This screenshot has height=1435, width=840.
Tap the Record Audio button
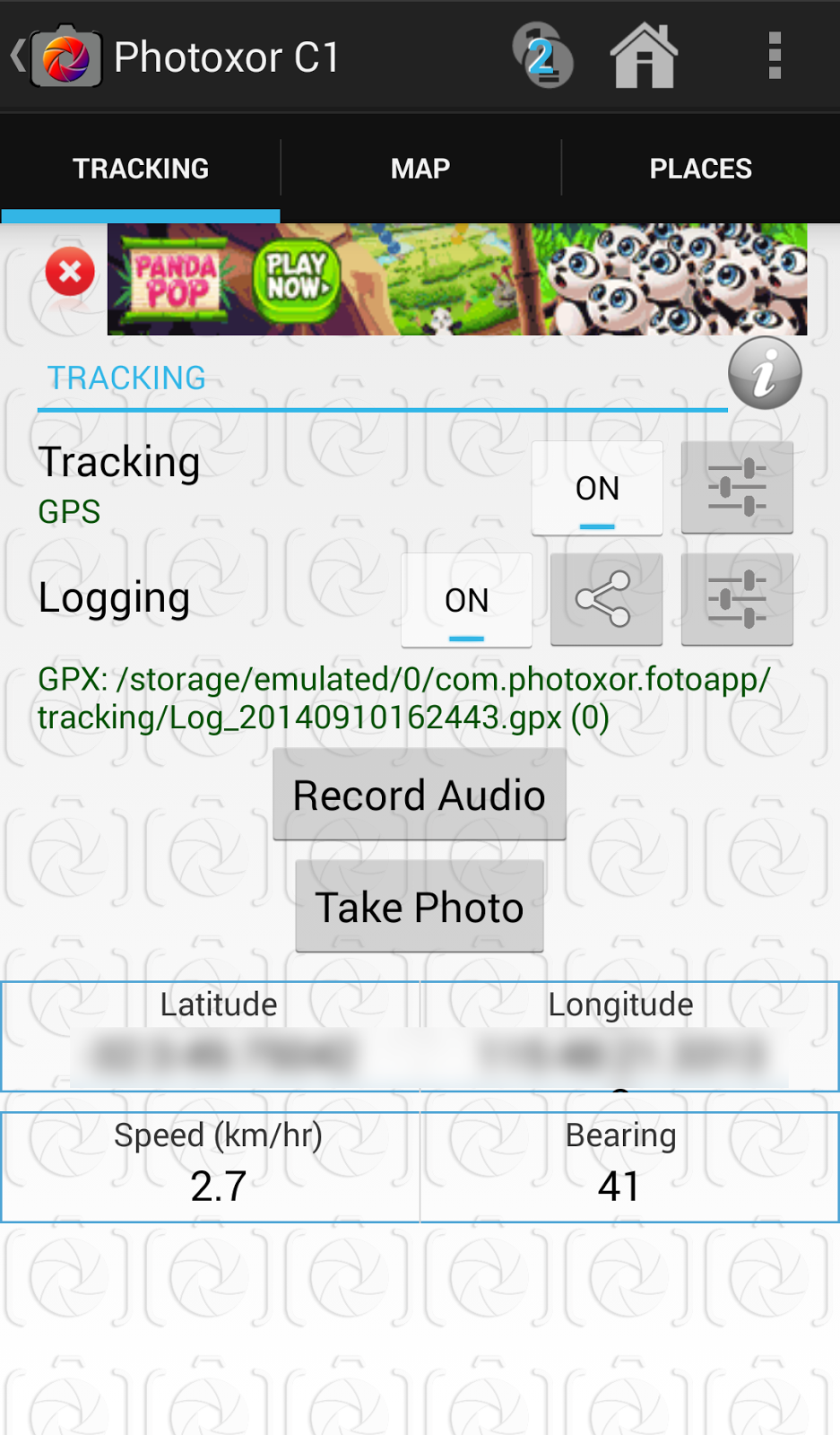click(x=420, y=796)
